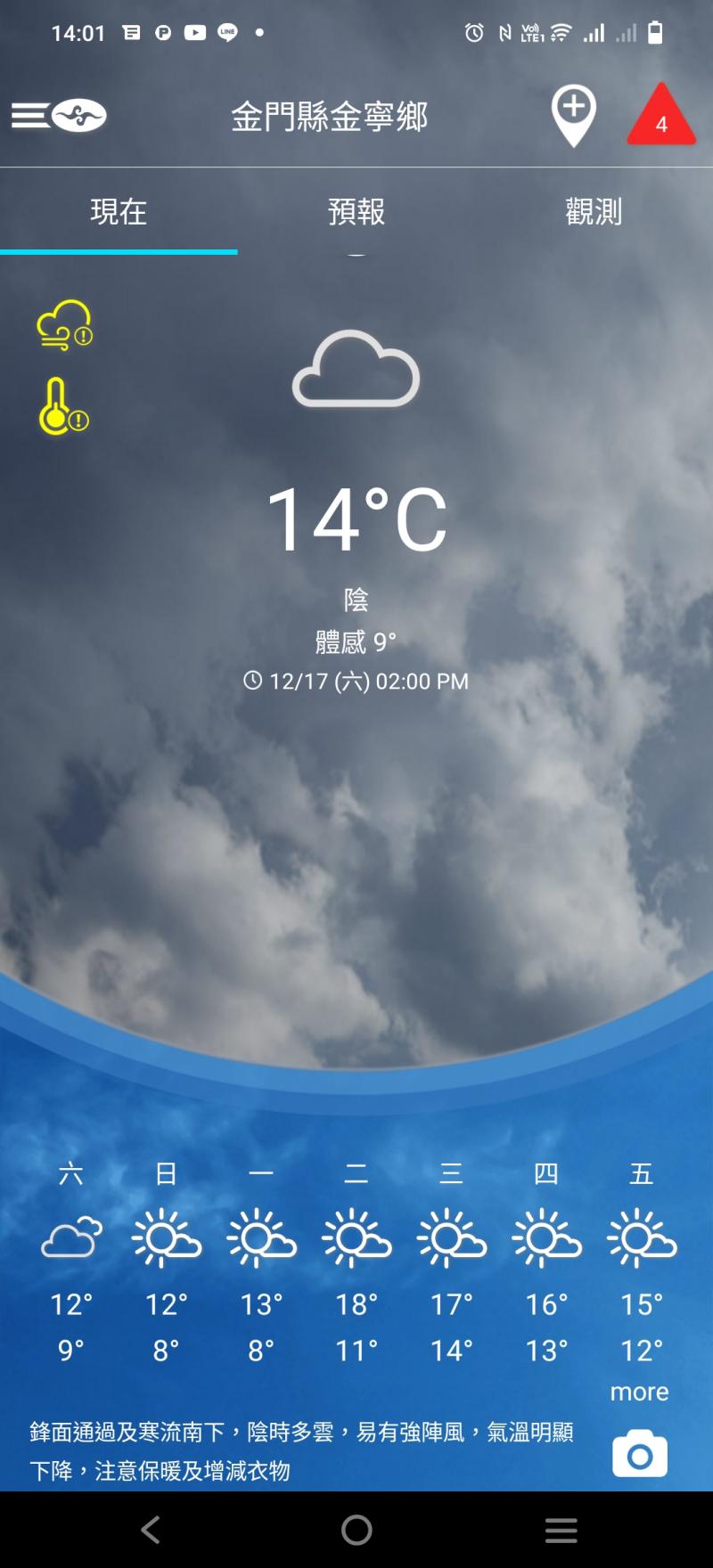
Task: Switch to the 預報 tab
Action: [356, 212]
